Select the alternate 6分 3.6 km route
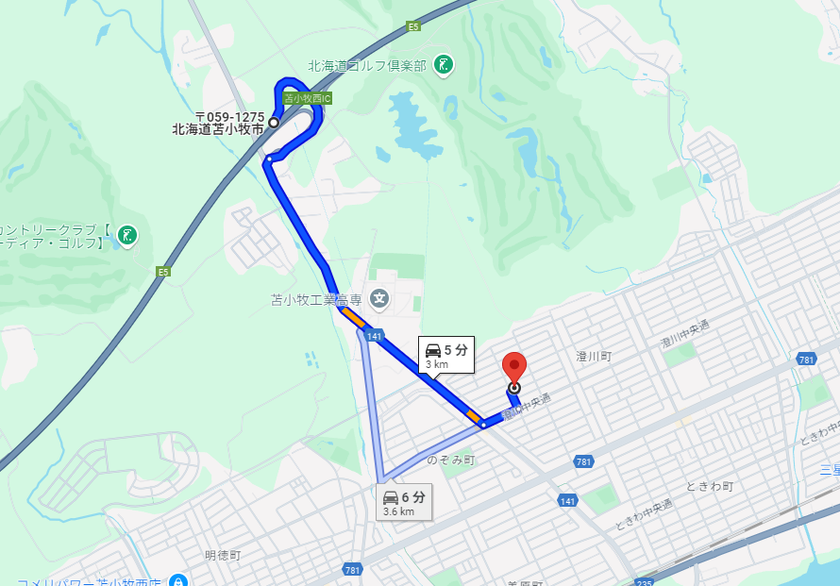840x586 pixels. tap(404, 503)
